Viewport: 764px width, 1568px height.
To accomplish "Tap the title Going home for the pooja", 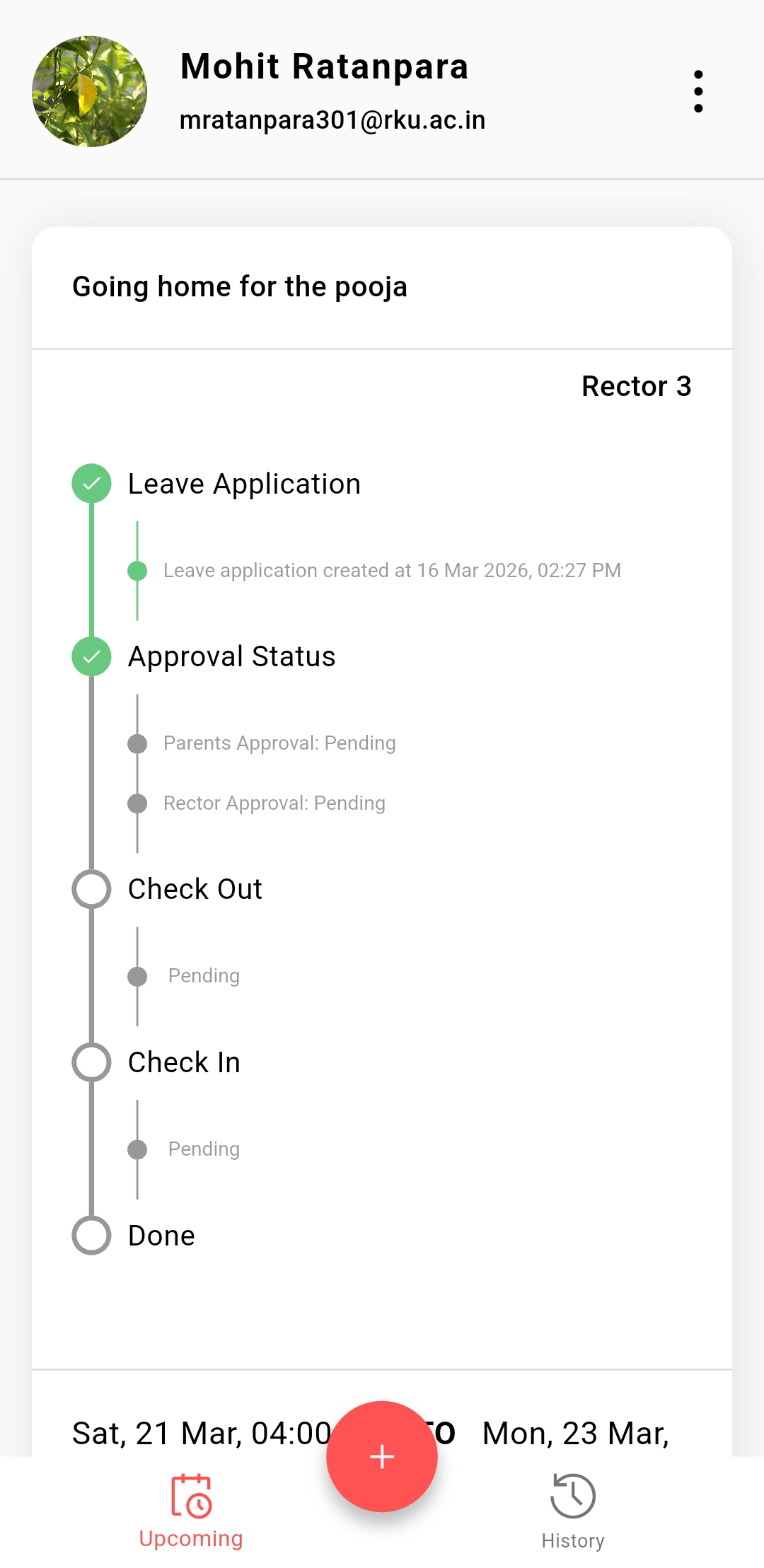I will pos(240,287).
